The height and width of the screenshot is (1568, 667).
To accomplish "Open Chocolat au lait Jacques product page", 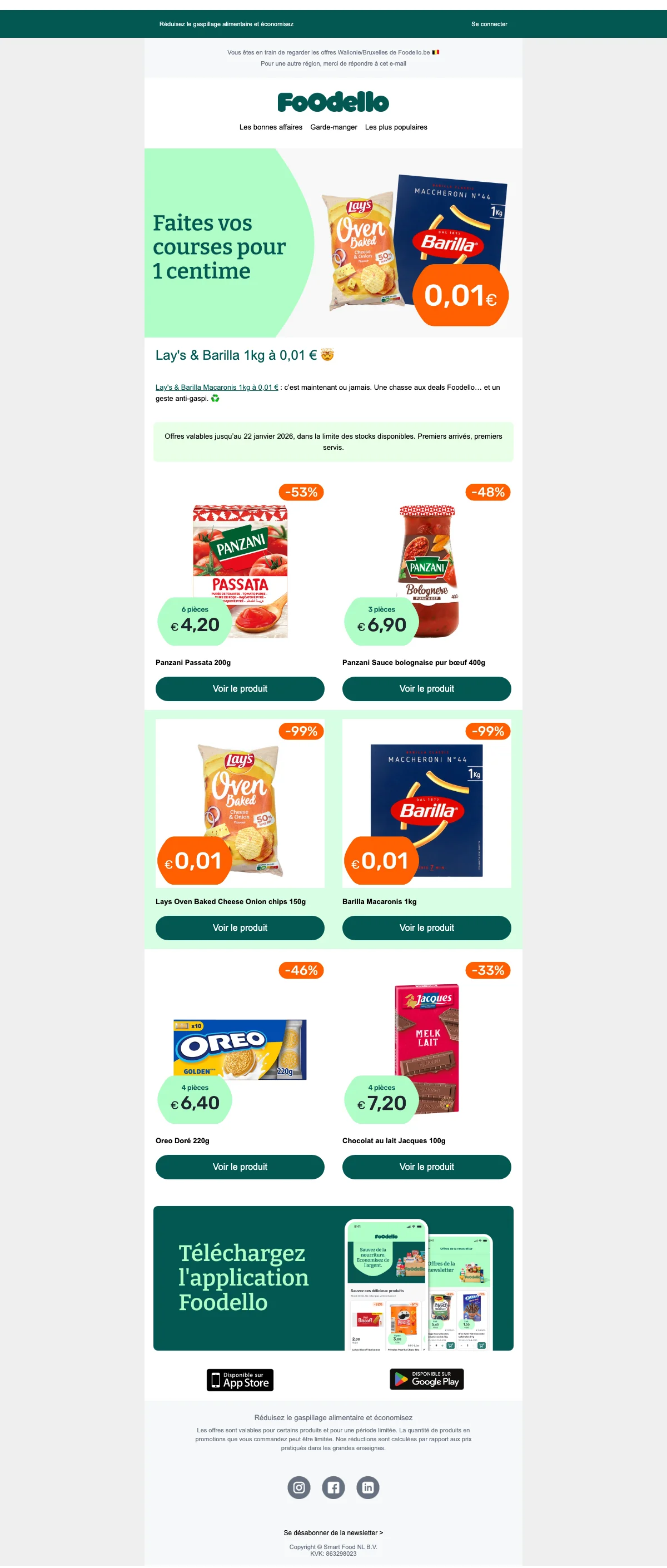I will click(x=426, y=1167).
